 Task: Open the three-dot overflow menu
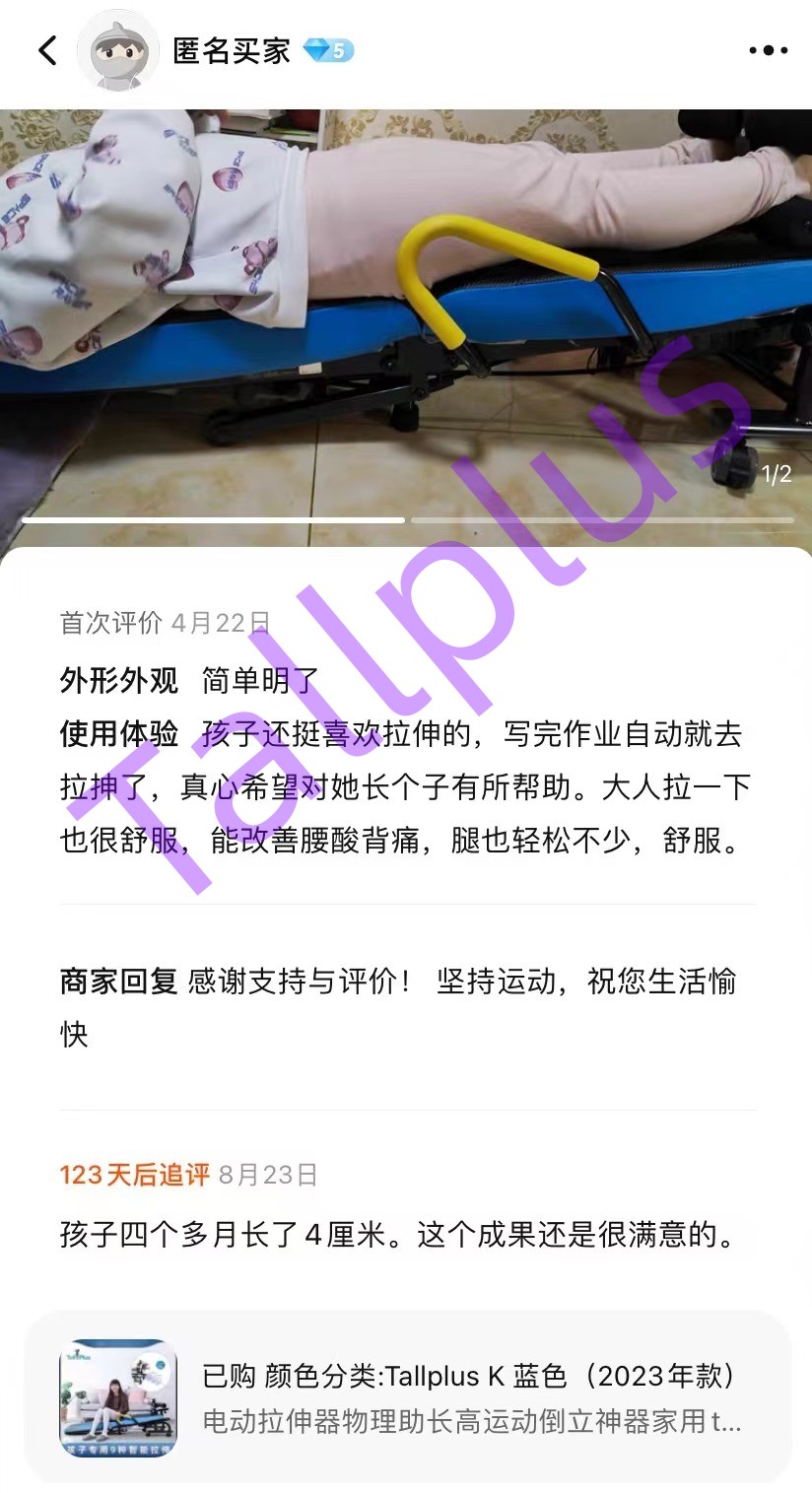point(768,50)
